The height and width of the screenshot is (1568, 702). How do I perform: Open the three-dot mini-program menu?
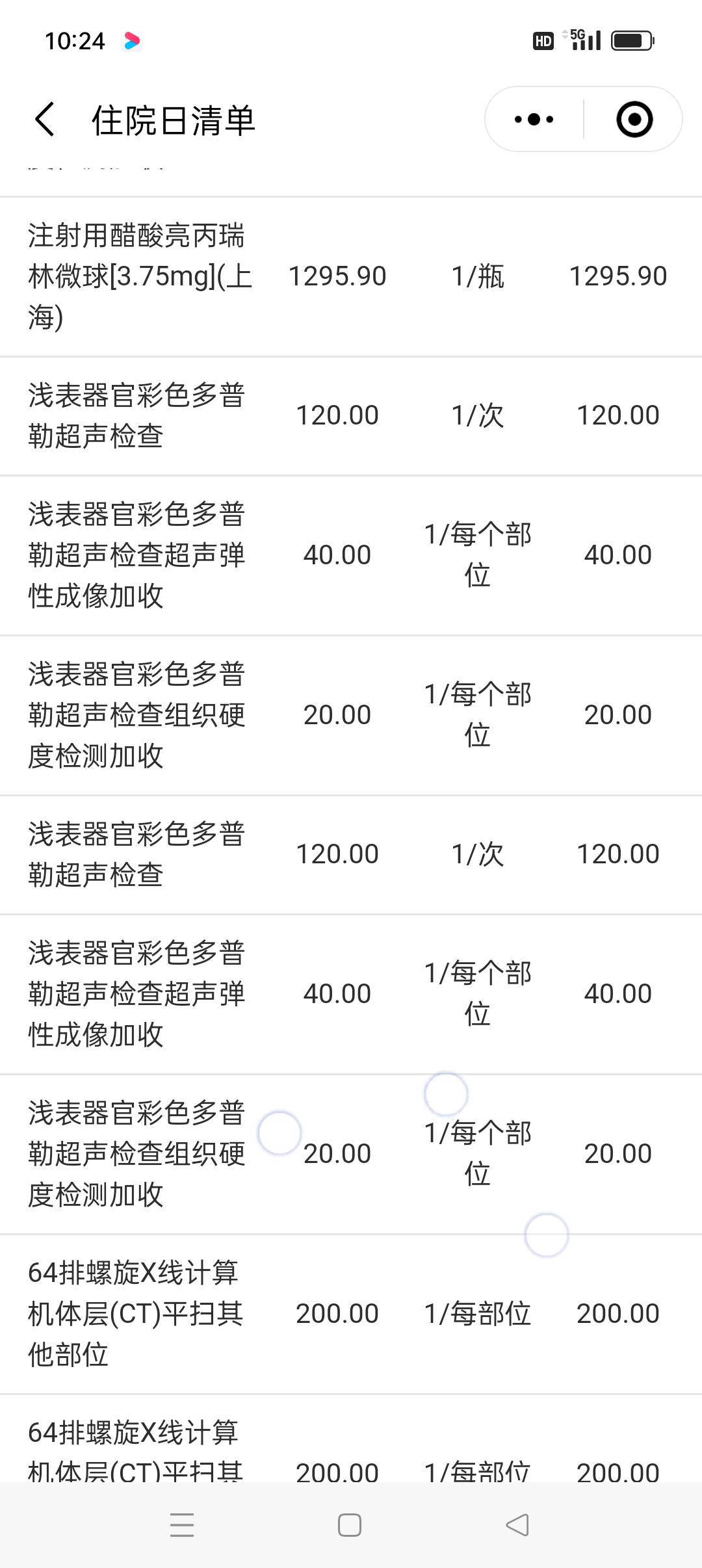pyautogui.click(x=532, y=118)
